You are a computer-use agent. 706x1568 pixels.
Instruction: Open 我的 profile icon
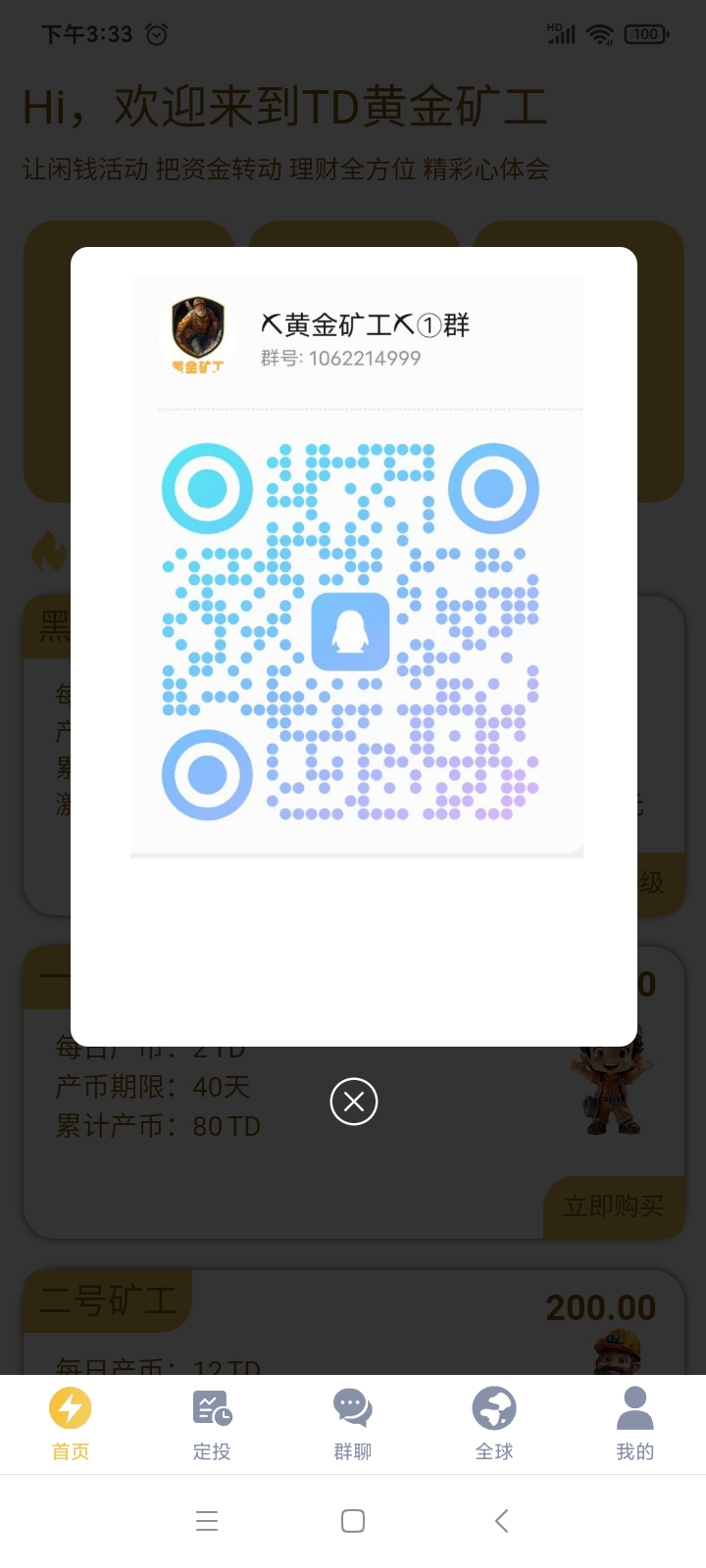(x=634, y=1408)
